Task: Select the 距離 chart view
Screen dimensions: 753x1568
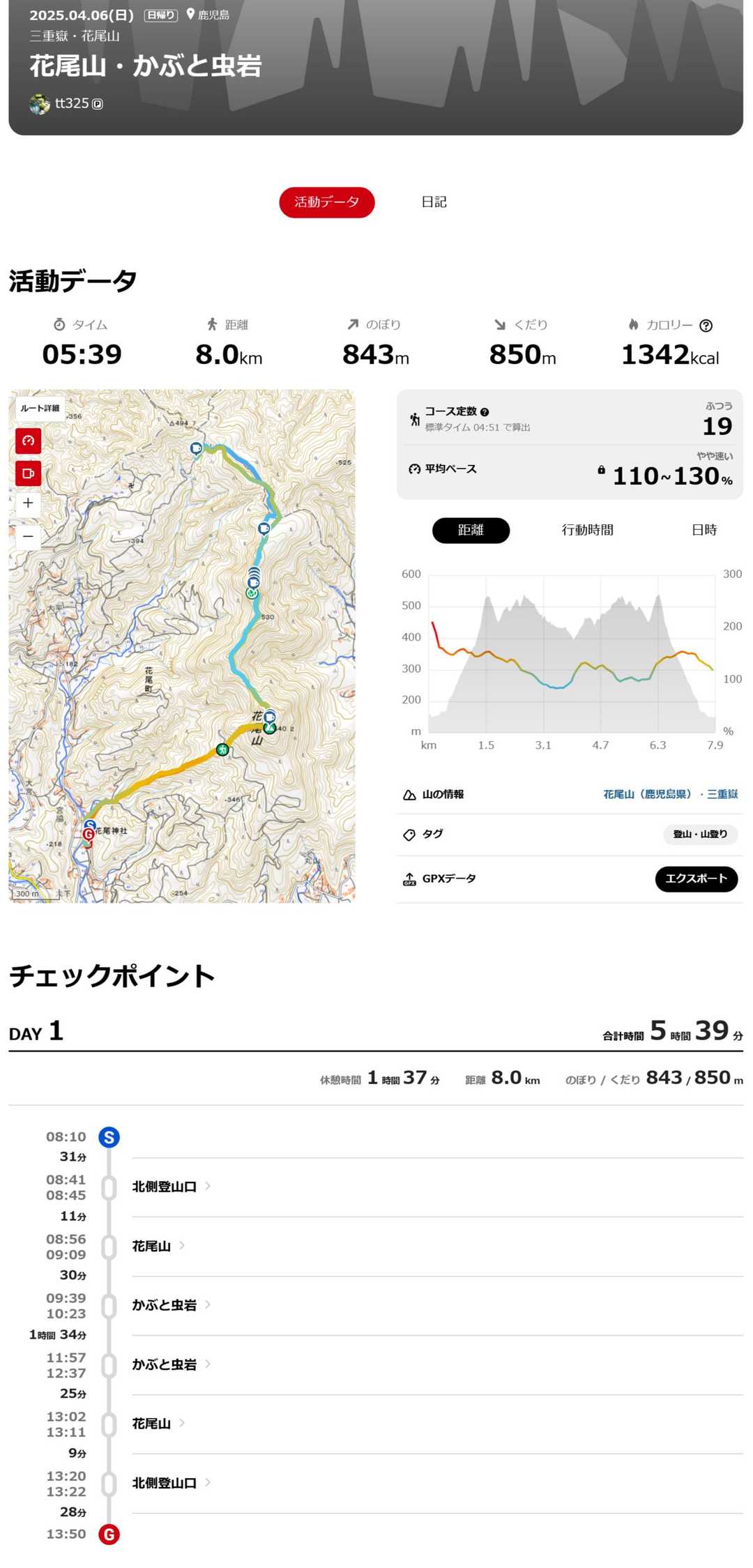Action: pos(471,530)
